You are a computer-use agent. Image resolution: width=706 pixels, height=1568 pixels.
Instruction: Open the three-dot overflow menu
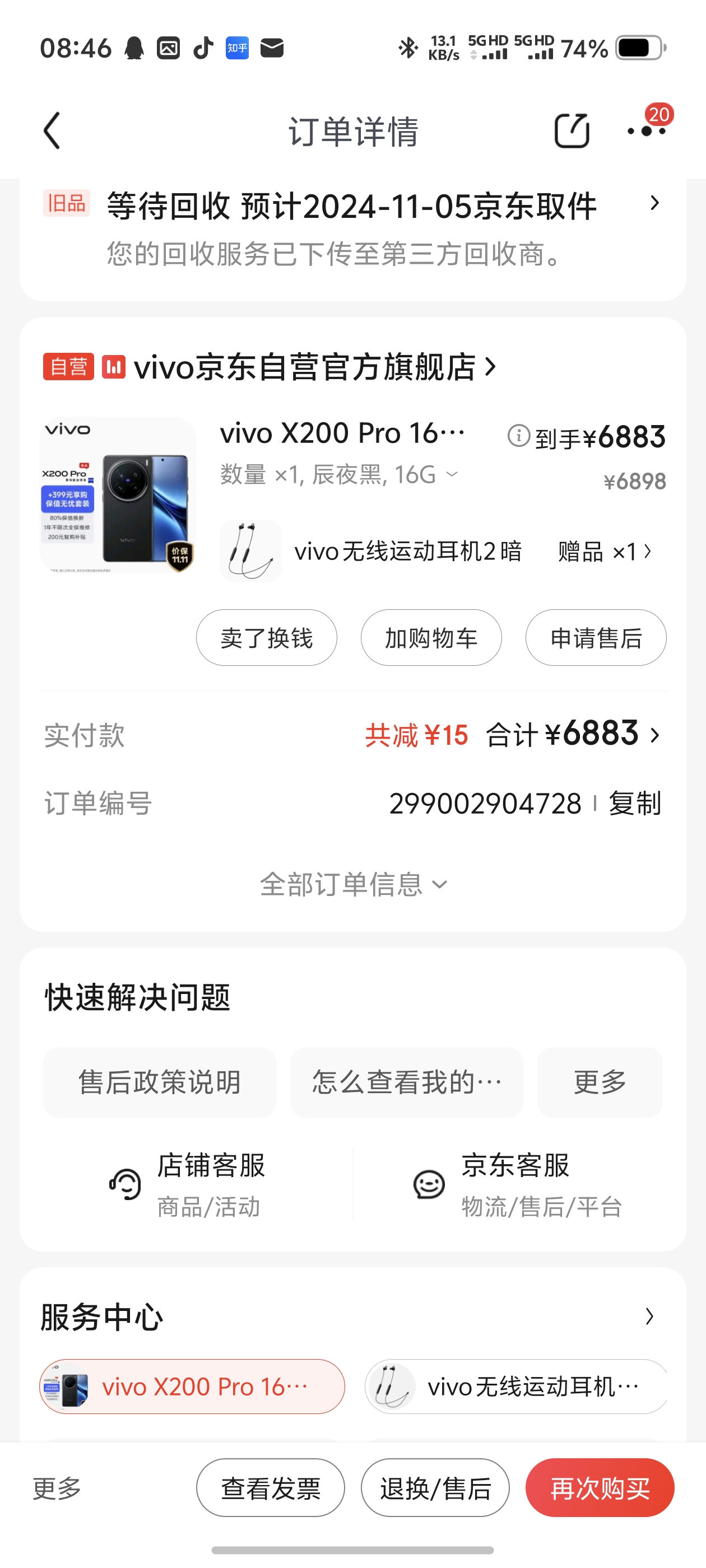pyautogui.click(x=647, y=130)
